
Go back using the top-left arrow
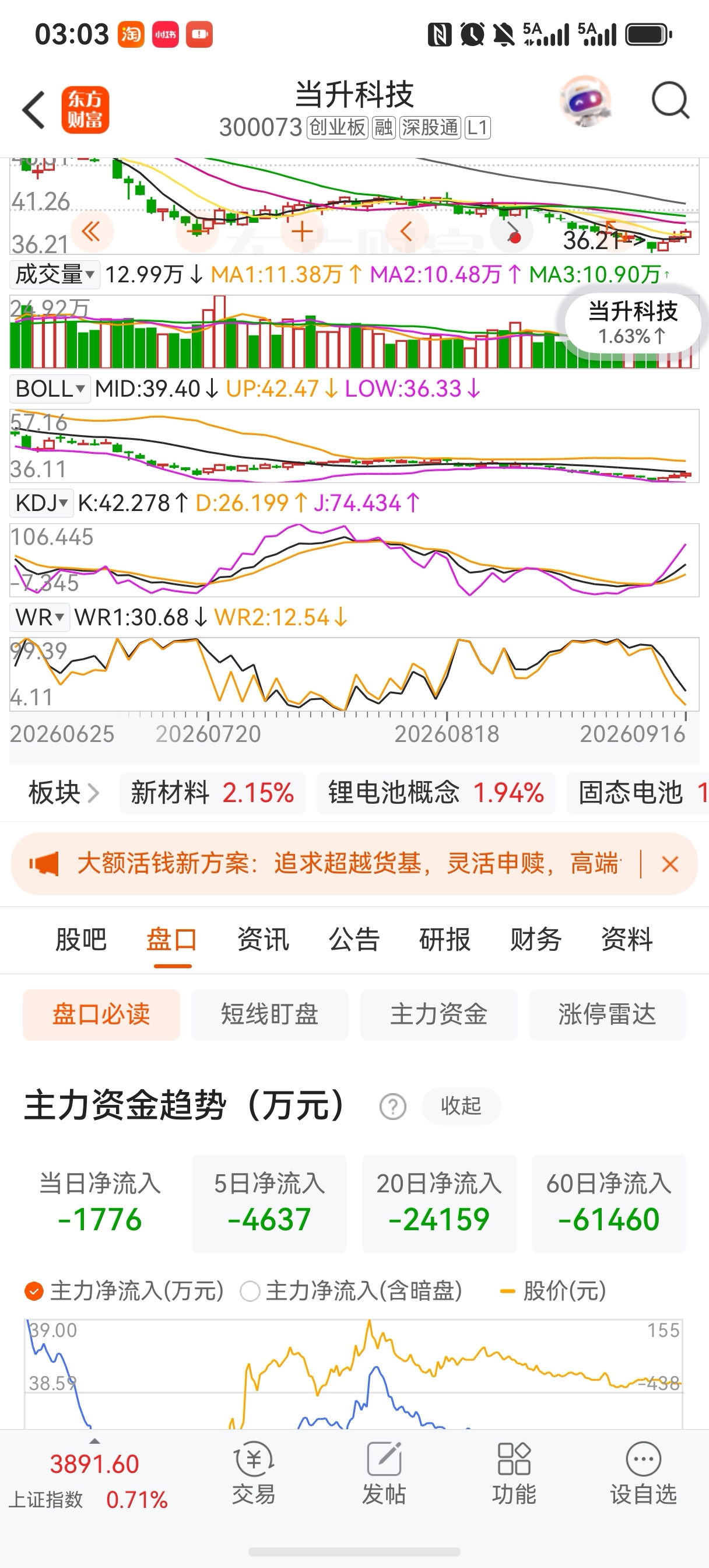pos(33,110)
